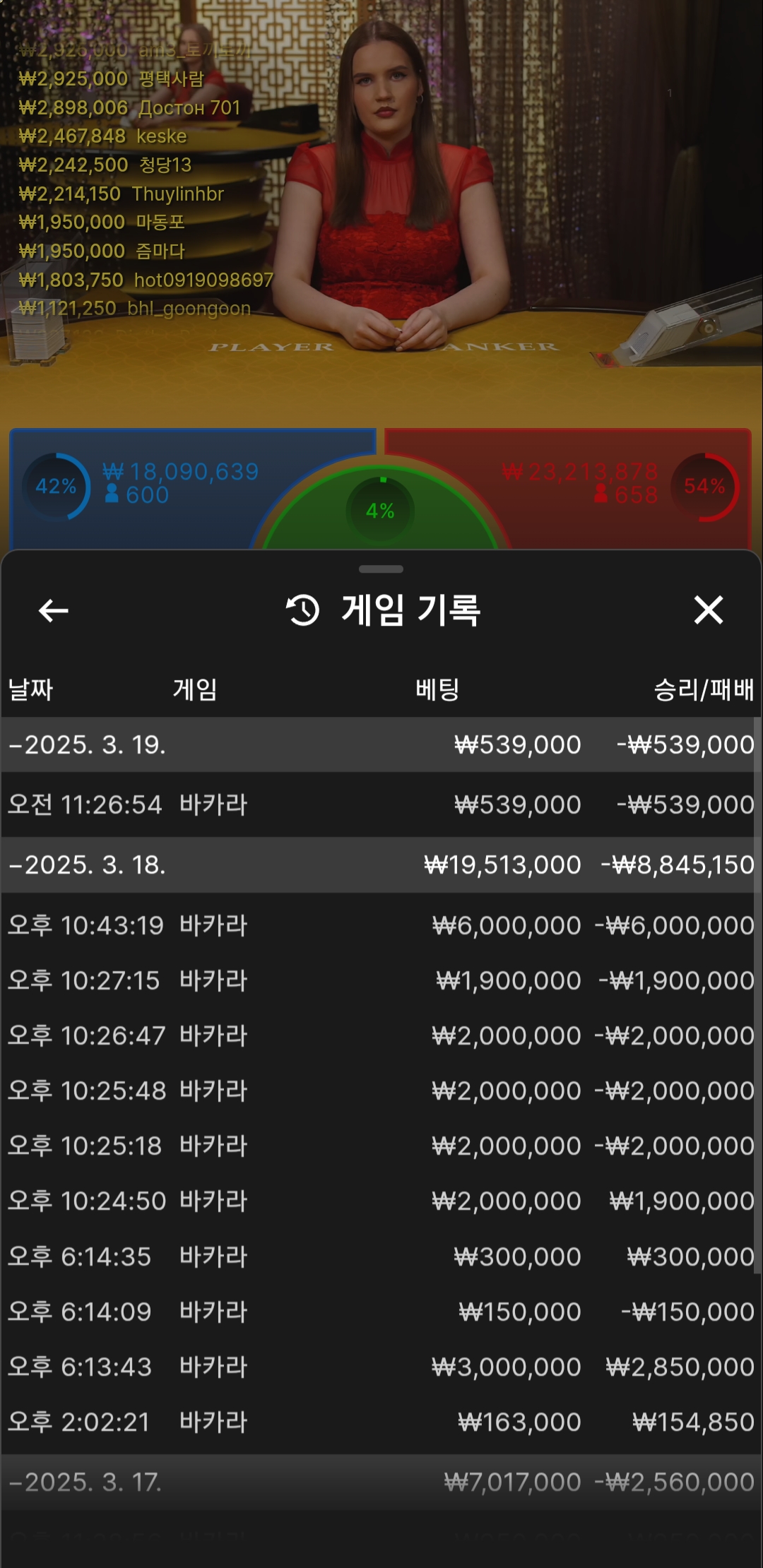Open the 오후 10:26:47 바카라 record

pyautogui.click(x=380, y=1035)
